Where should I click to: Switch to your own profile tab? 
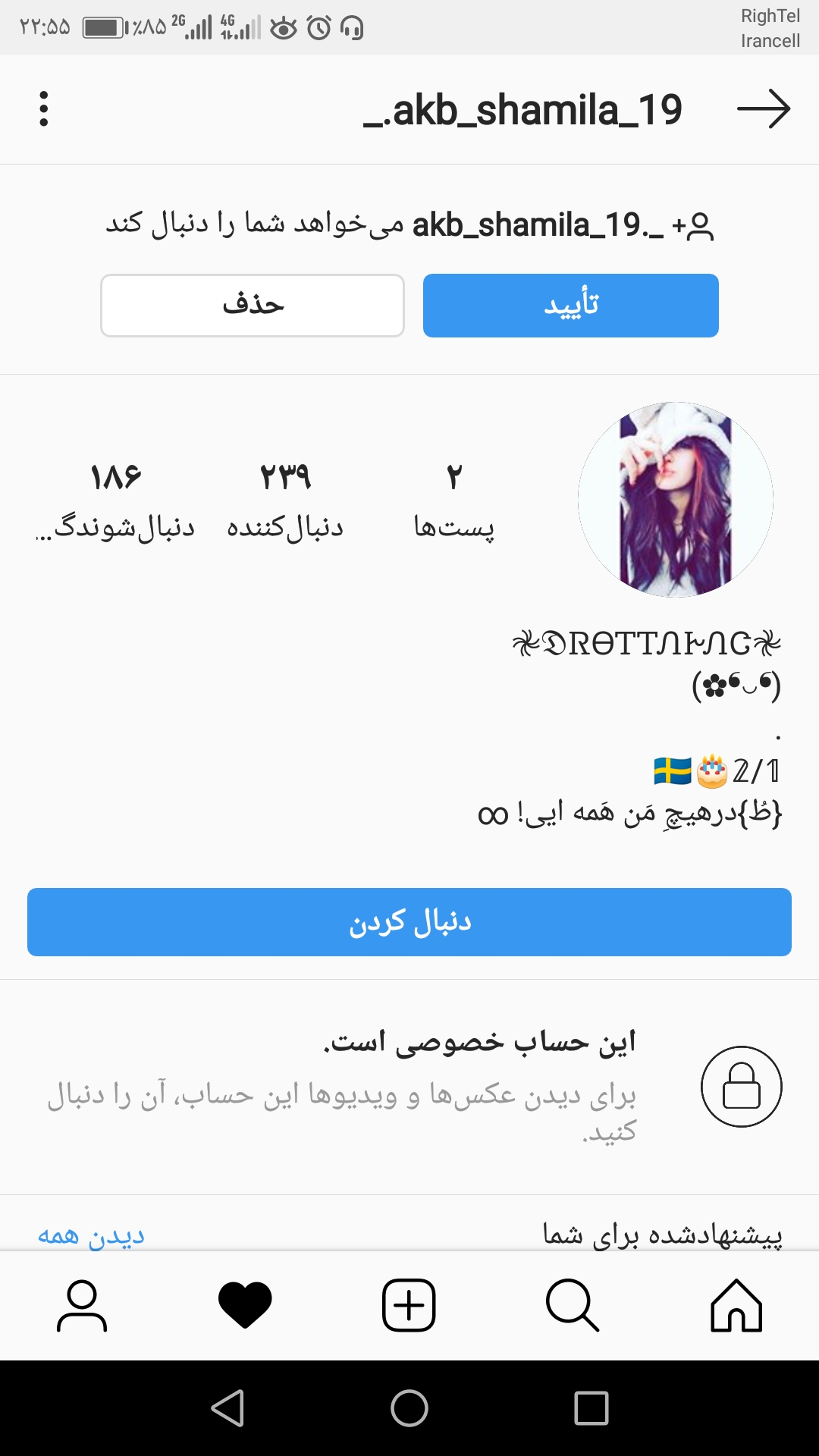coord(82,1305)
